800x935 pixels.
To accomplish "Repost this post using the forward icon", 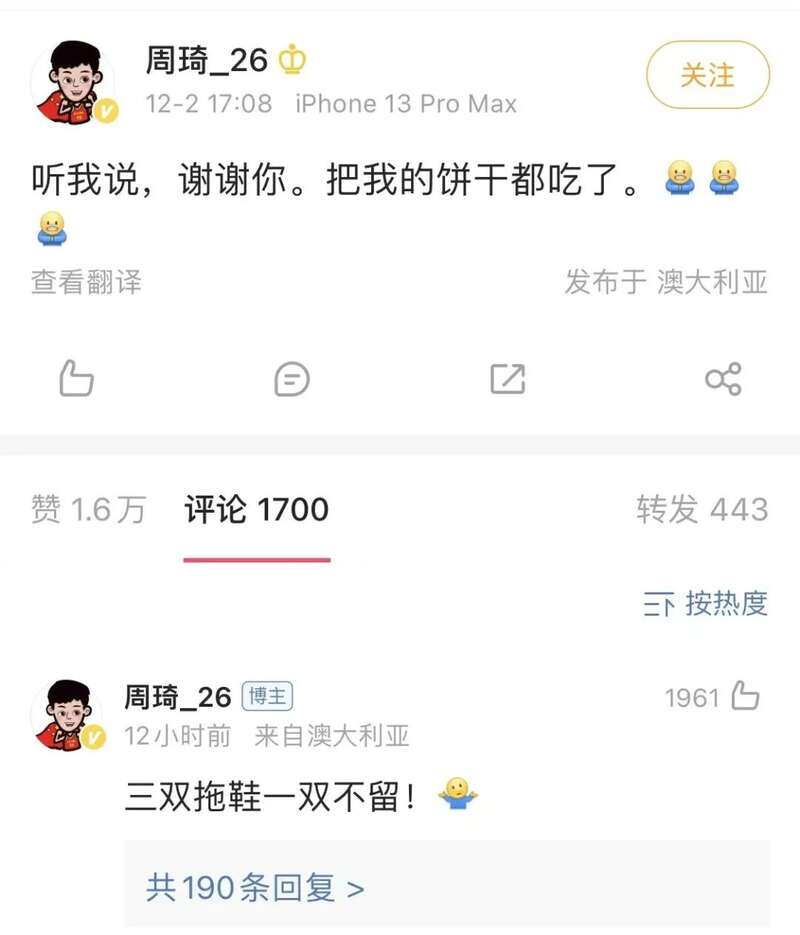I will pos(507,379).
